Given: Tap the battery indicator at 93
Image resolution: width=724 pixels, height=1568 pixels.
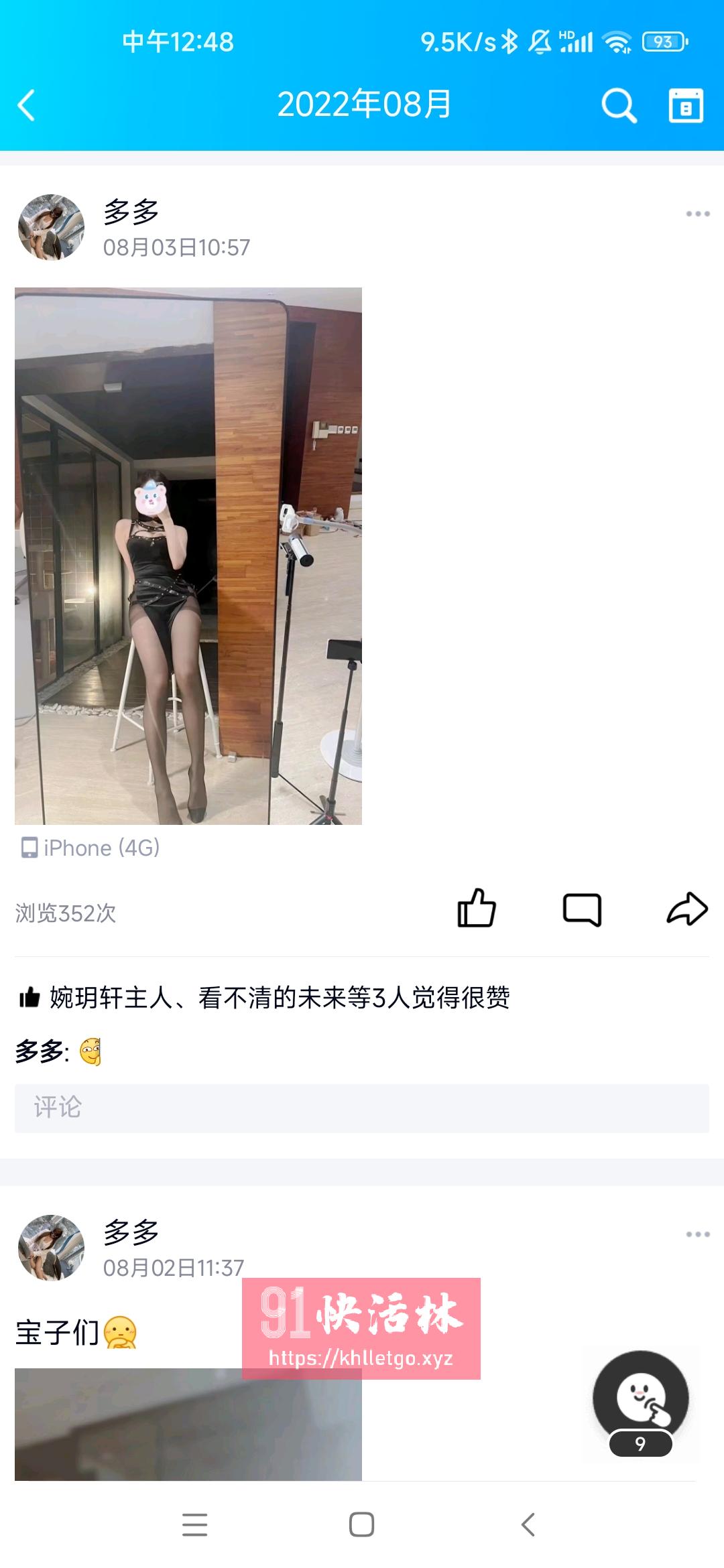Looking at the screenshot, I should click(664, 42).
